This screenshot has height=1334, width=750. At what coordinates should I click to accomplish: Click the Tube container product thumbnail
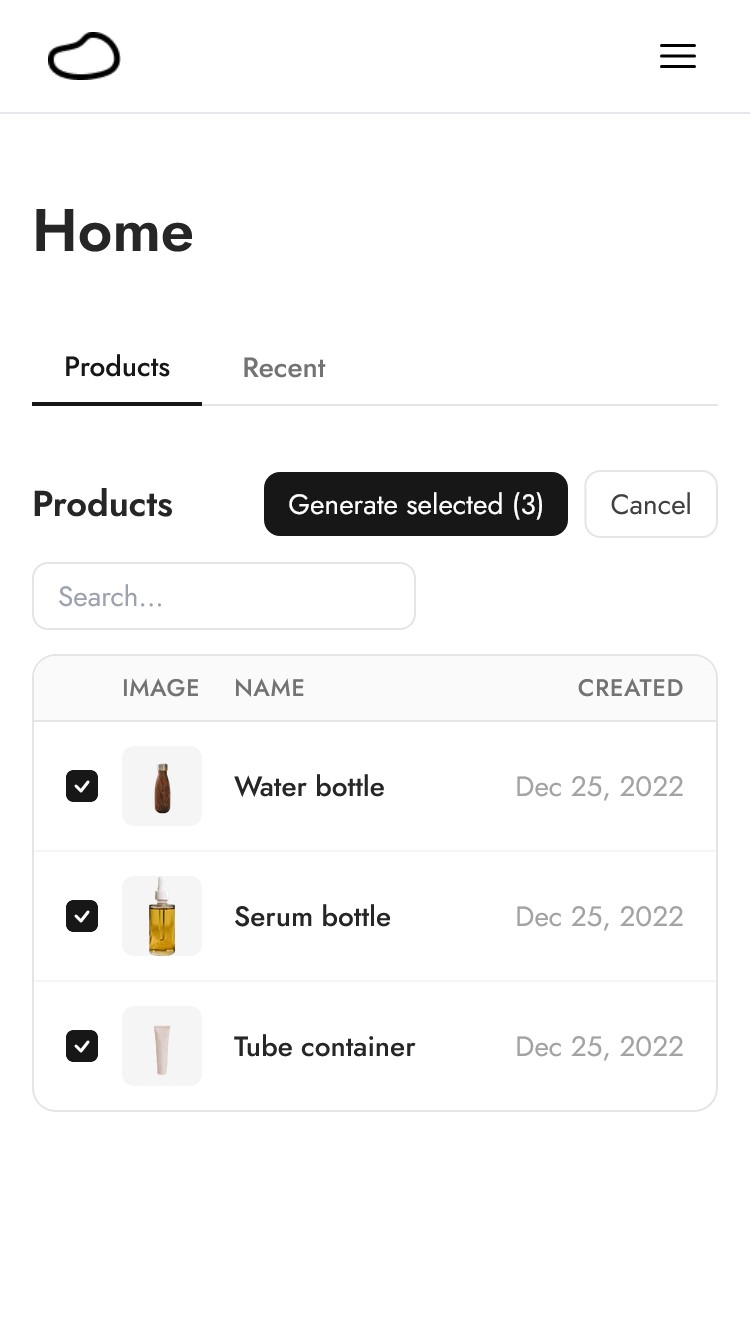tap(162, 1046)
